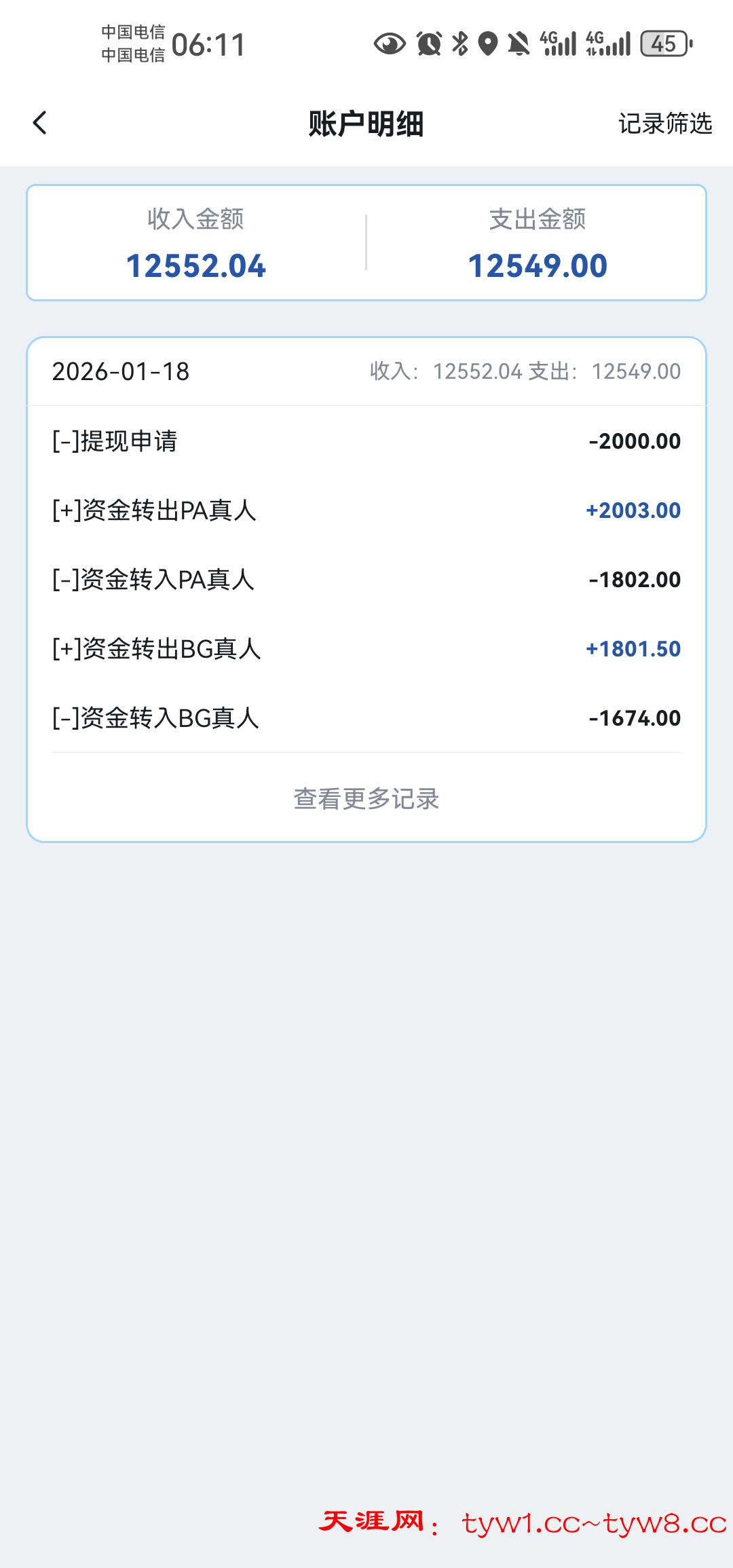733x1568 pixels.
Task: Select the 资金转出PA真人 transaction
Action: click(x=366, y=511)
